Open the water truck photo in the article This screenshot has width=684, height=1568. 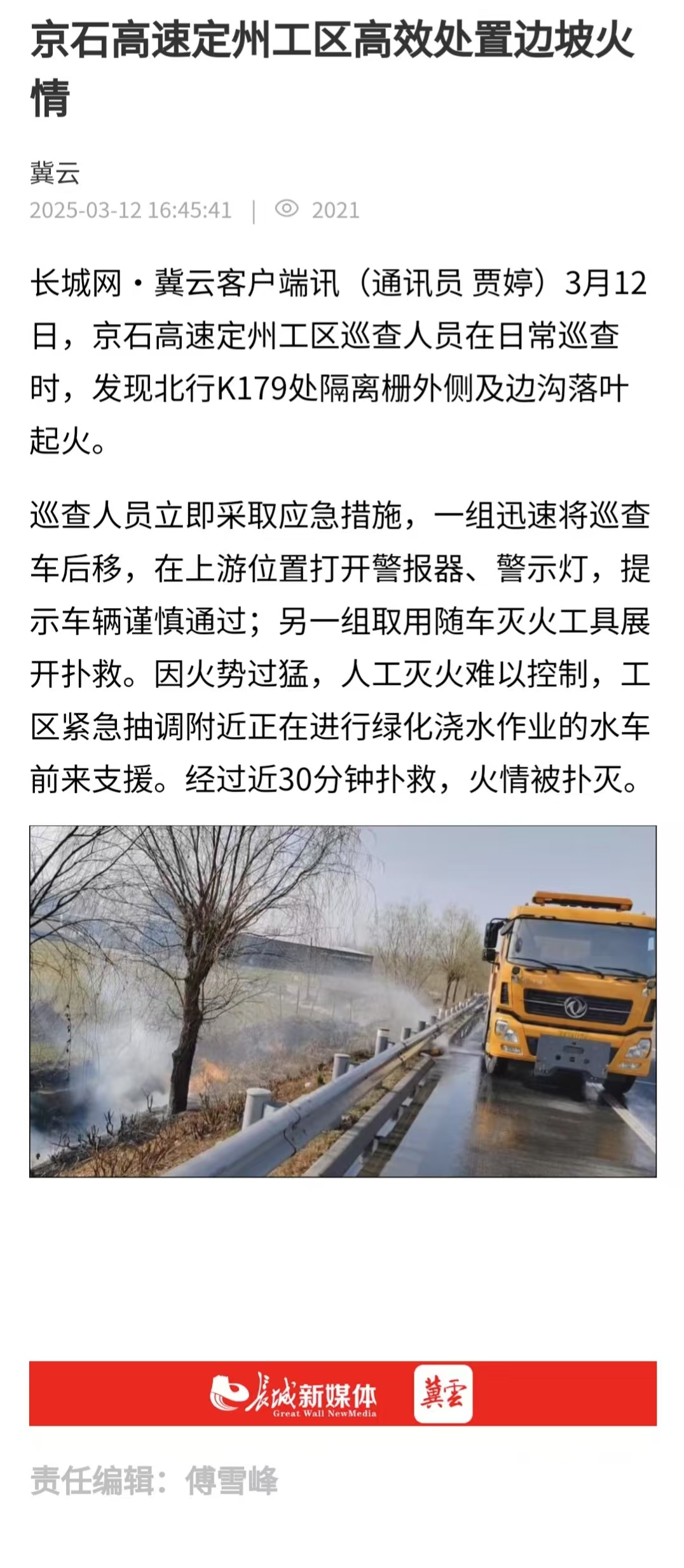pyautogui.click(x=343, y=1001)
